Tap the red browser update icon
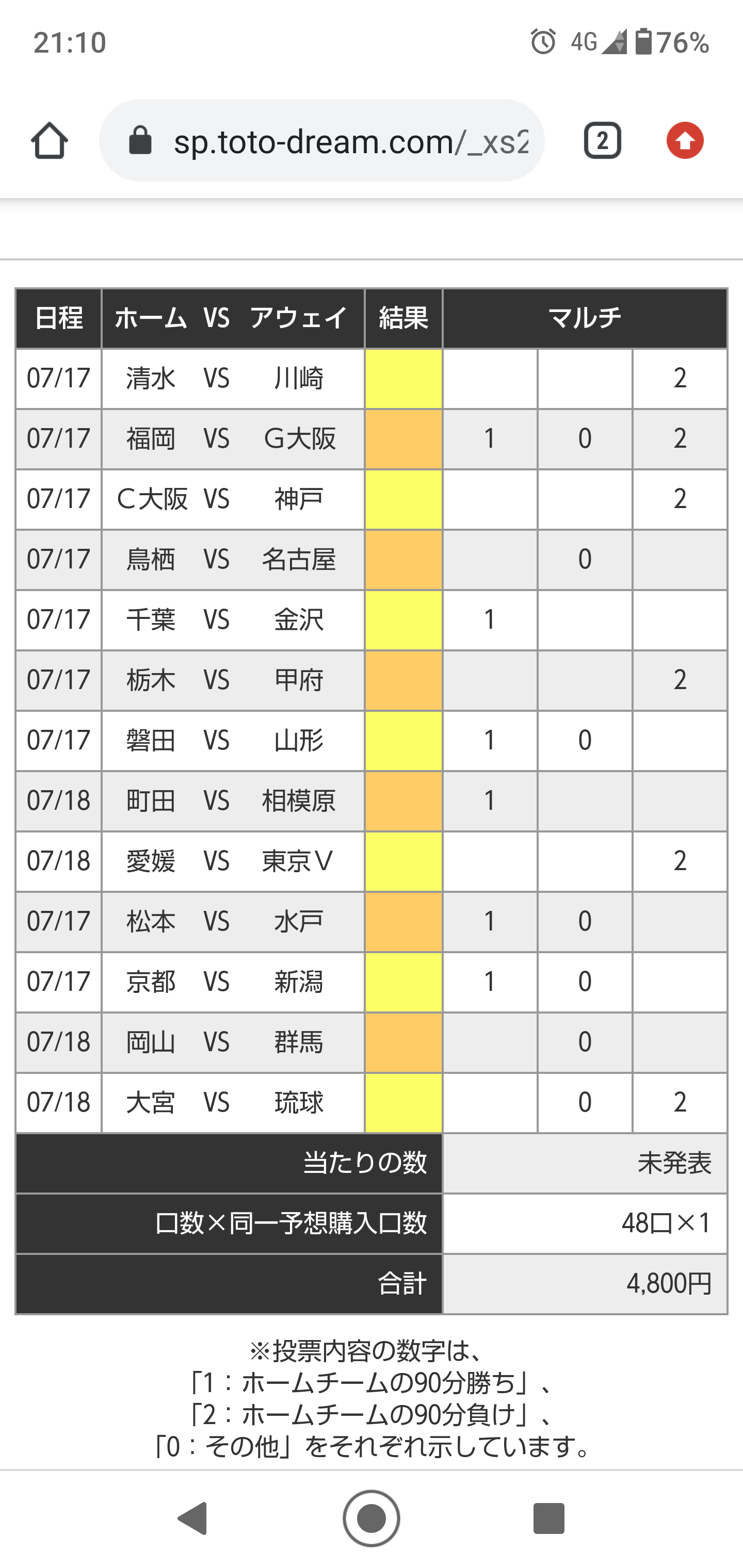Image resolution: width=743 pixels, height=1568 pixels. coord(685,141)
